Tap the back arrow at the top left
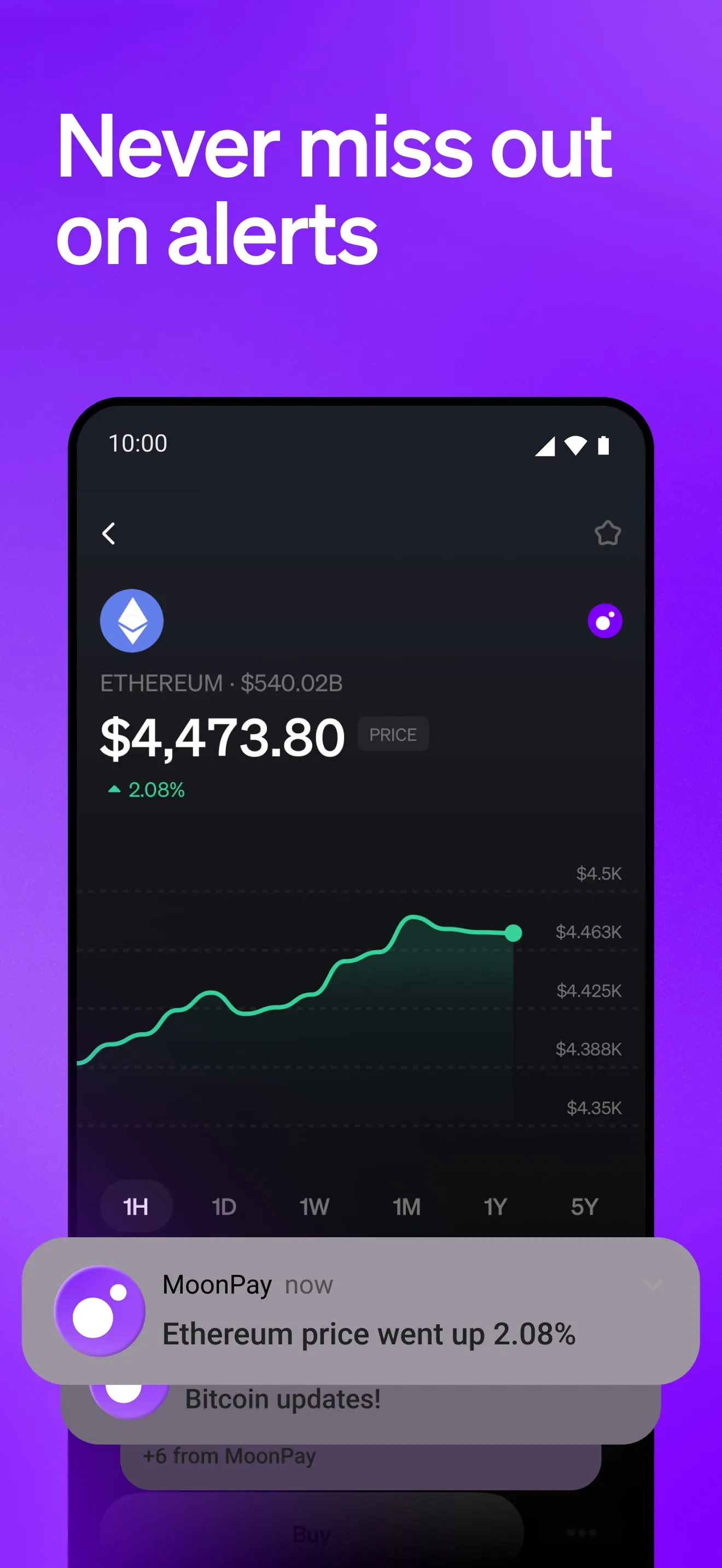The image size is (722, 1568). (109, 534)
